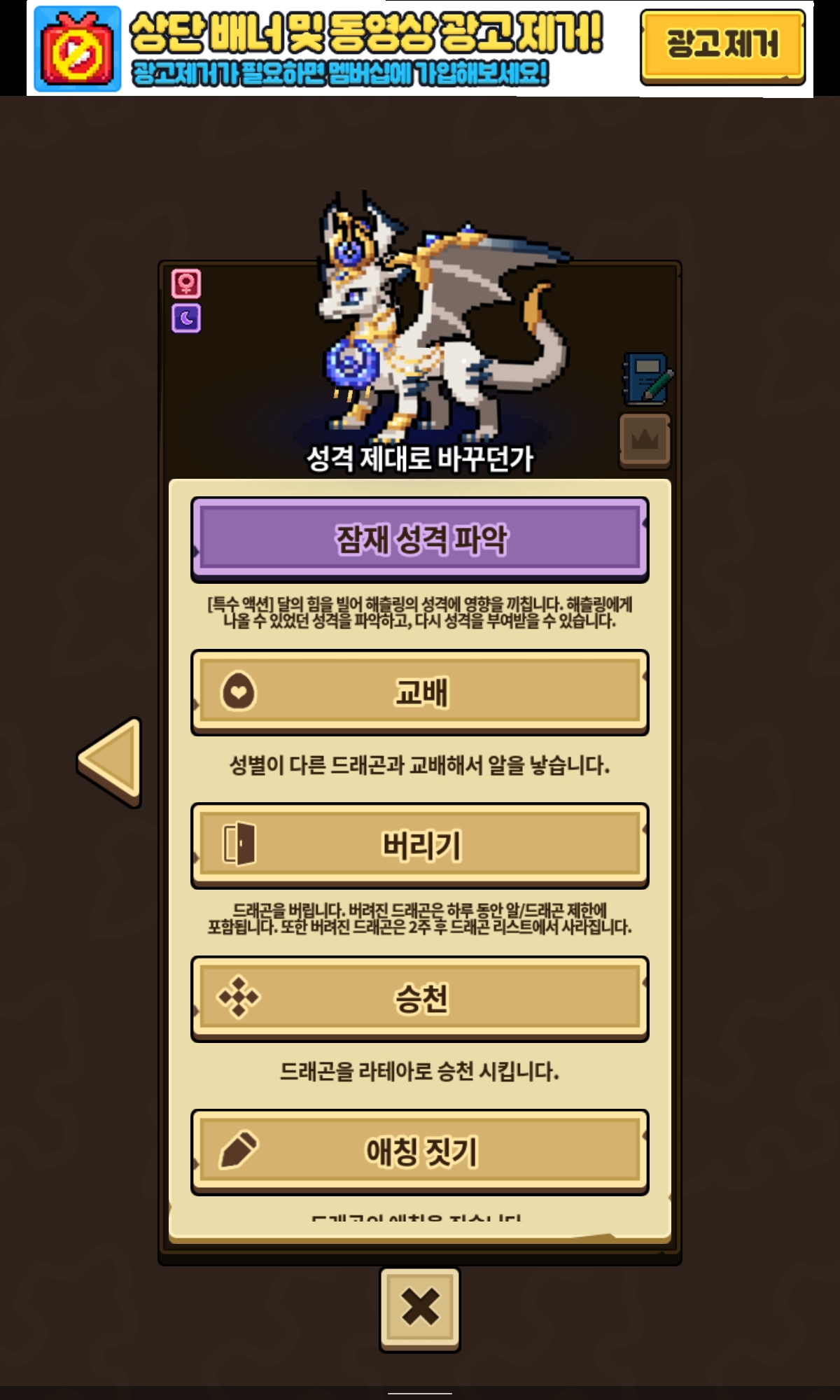This screenshot has height=1400, width=840.
Task: Open the top ad removal membership banner
Action: (336, 48)
